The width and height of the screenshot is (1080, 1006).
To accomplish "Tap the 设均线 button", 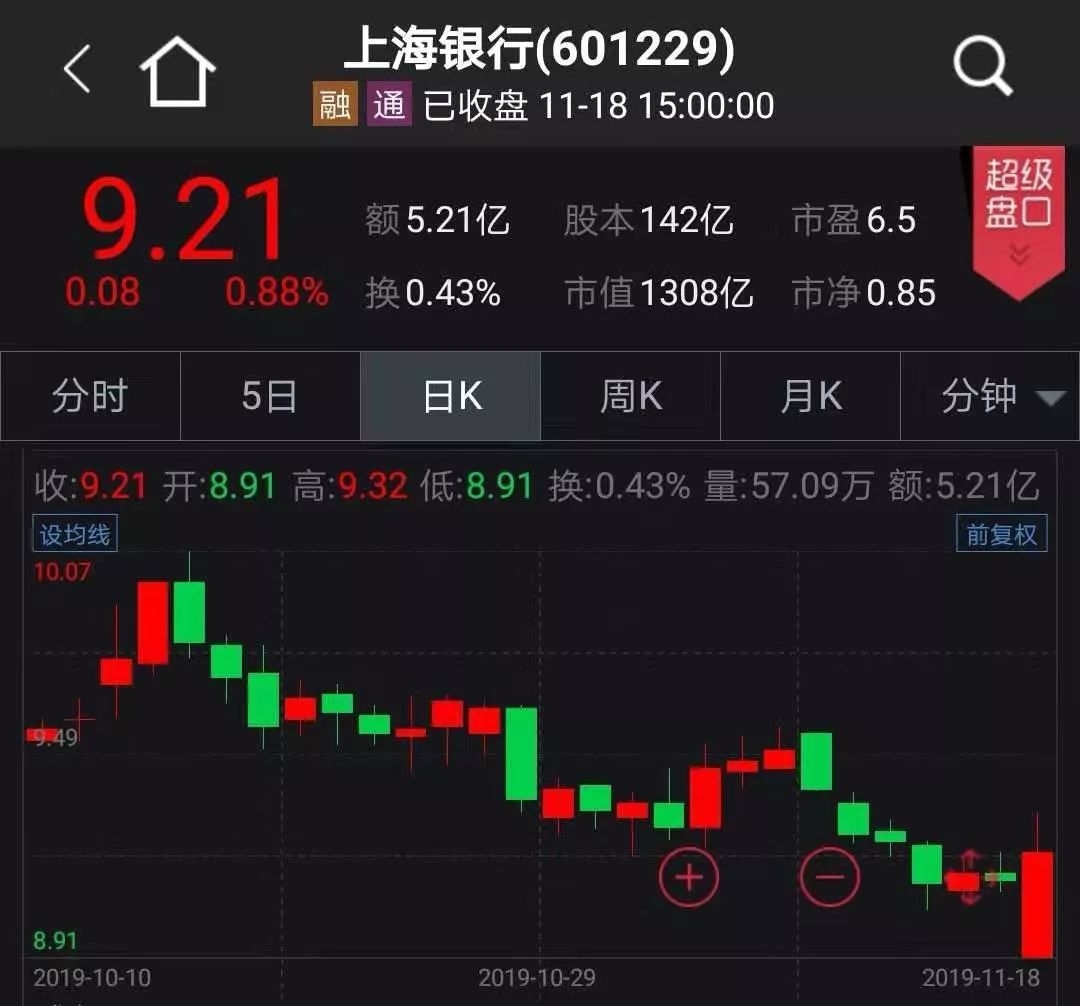I will pos(75,534).
